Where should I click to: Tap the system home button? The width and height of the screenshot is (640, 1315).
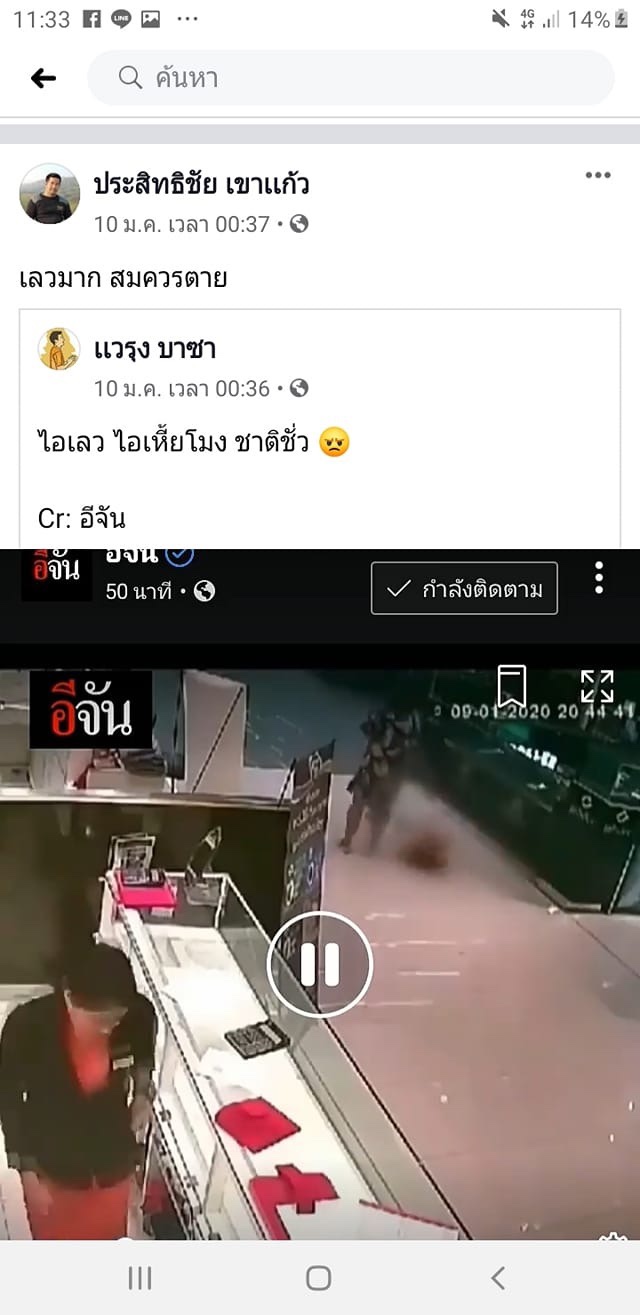click(x=319, y=1277)
